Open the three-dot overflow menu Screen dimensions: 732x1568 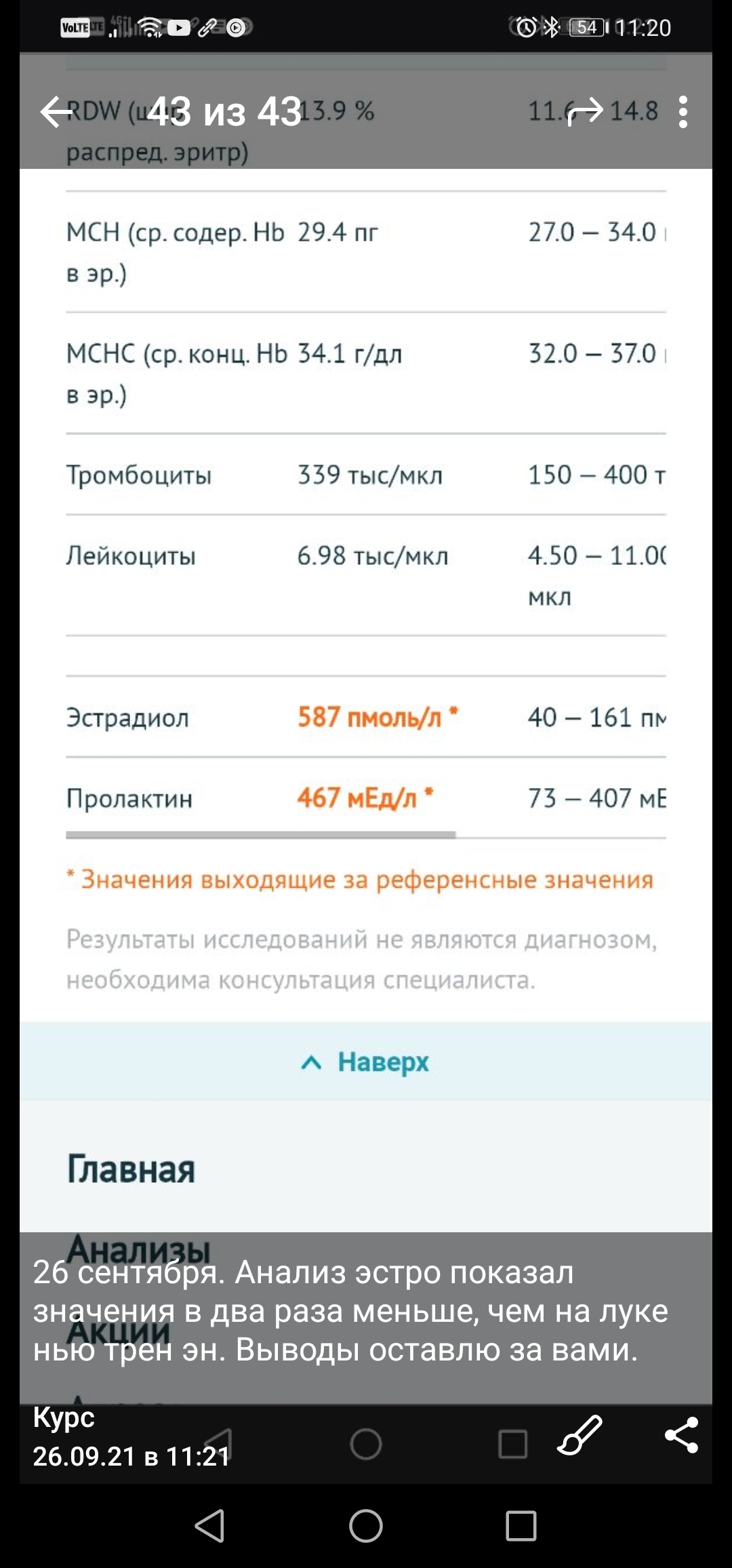(x=683, y=112)
